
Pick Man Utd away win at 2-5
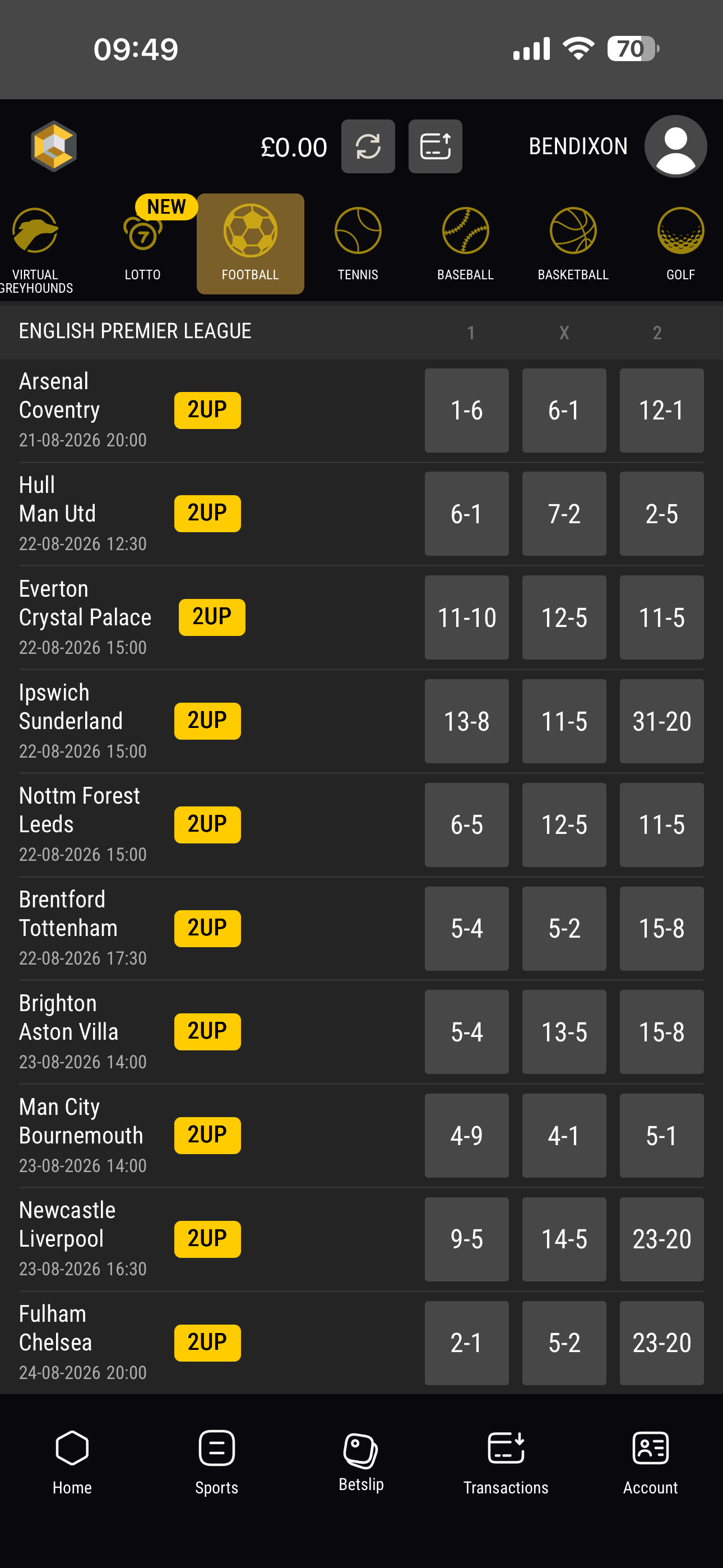click(661, 514)
